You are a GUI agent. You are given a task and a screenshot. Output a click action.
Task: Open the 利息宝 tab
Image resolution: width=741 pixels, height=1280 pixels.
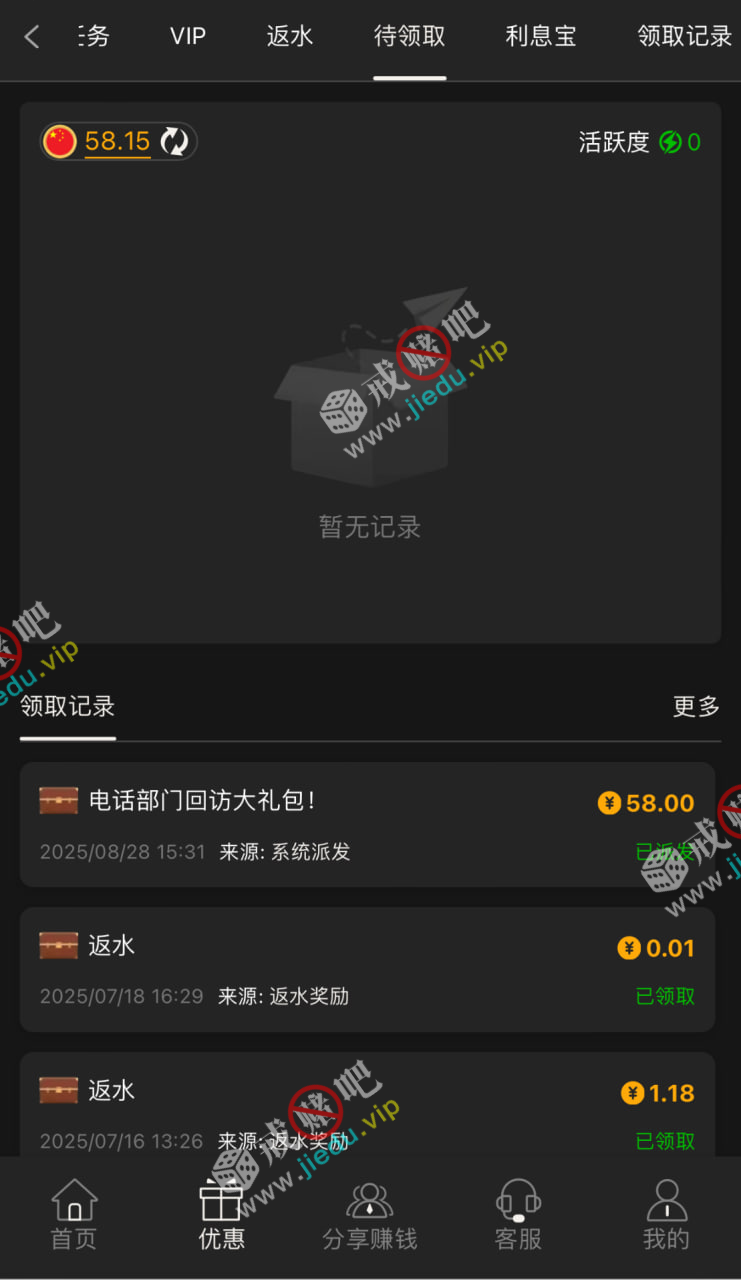click(541, 38)
